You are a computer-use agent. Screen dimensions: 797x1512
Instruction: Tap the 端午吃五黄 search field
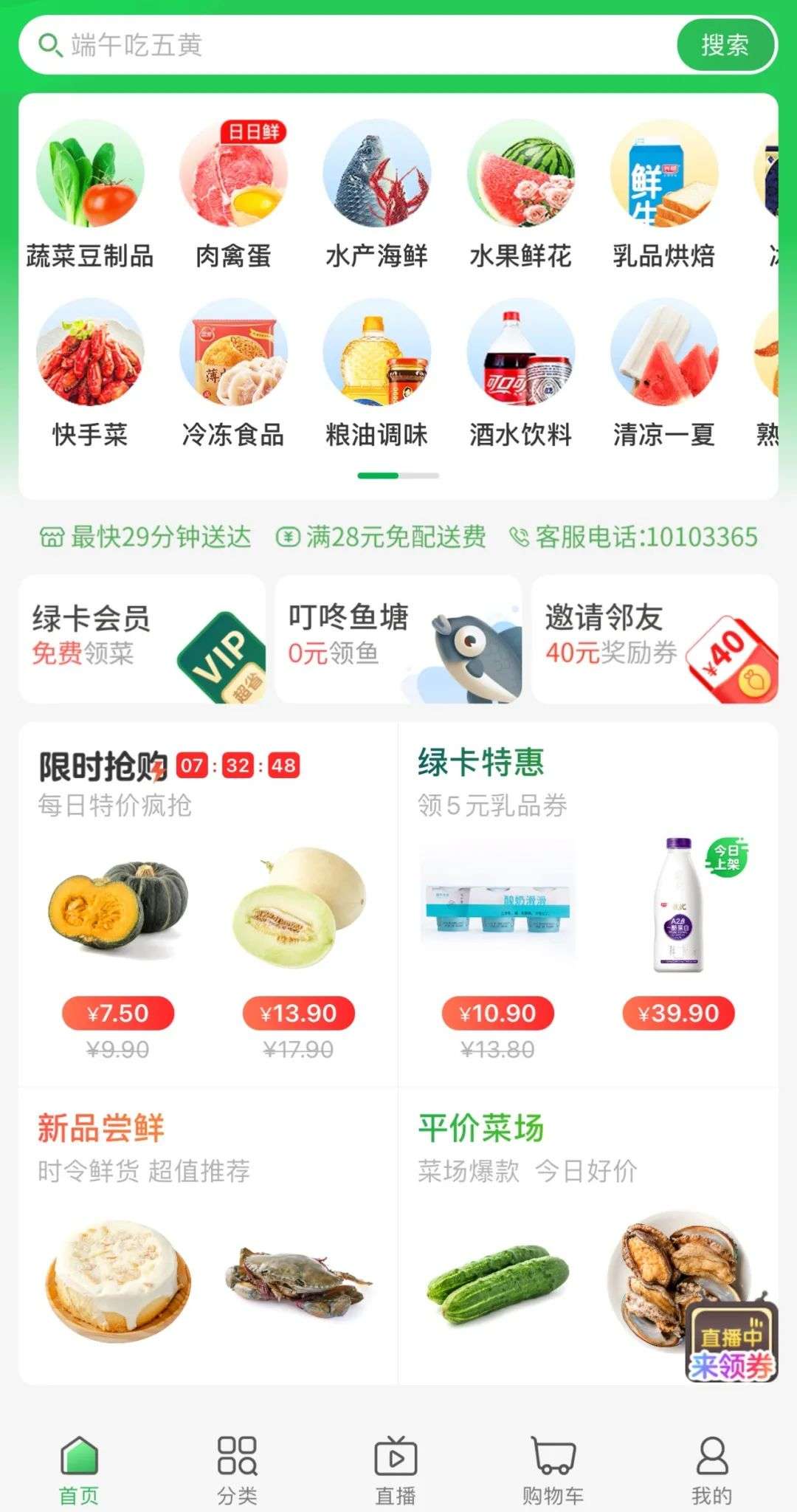354,45
